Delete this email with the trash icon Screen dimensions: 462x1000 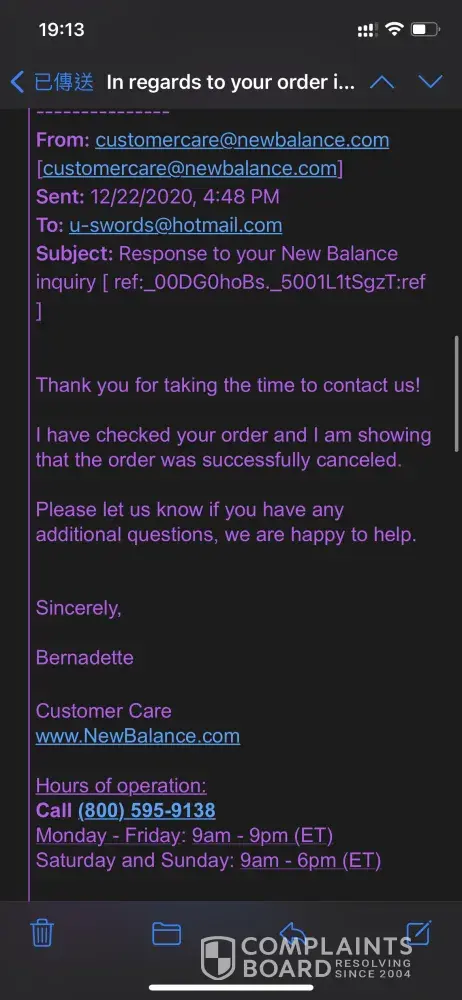[43, 934]
